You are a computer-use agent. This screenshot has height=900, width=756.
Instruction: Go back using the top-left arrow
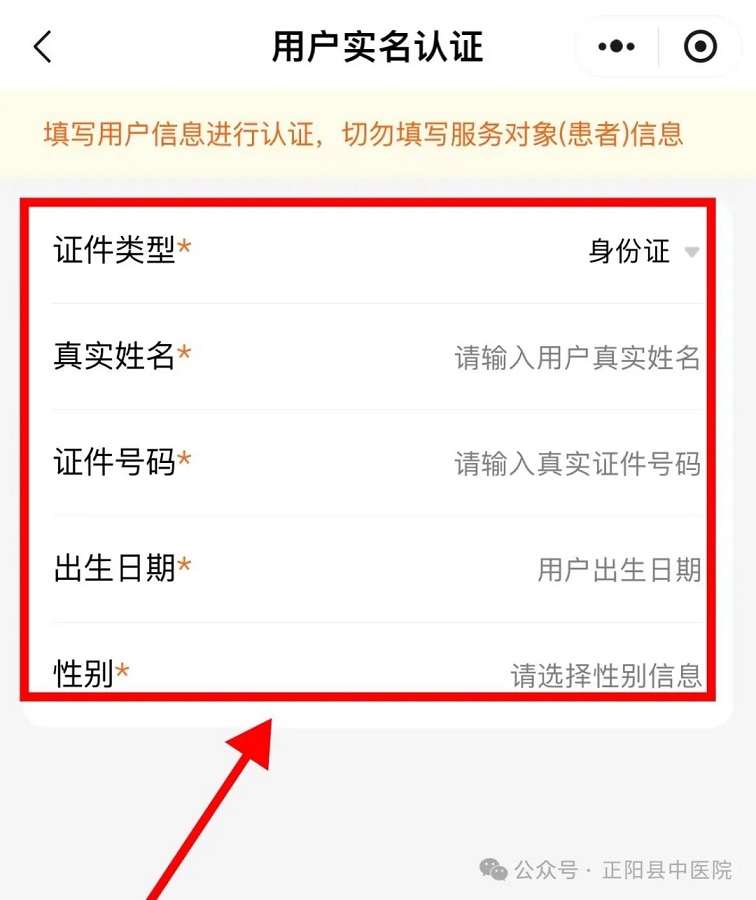pos(42,47)
